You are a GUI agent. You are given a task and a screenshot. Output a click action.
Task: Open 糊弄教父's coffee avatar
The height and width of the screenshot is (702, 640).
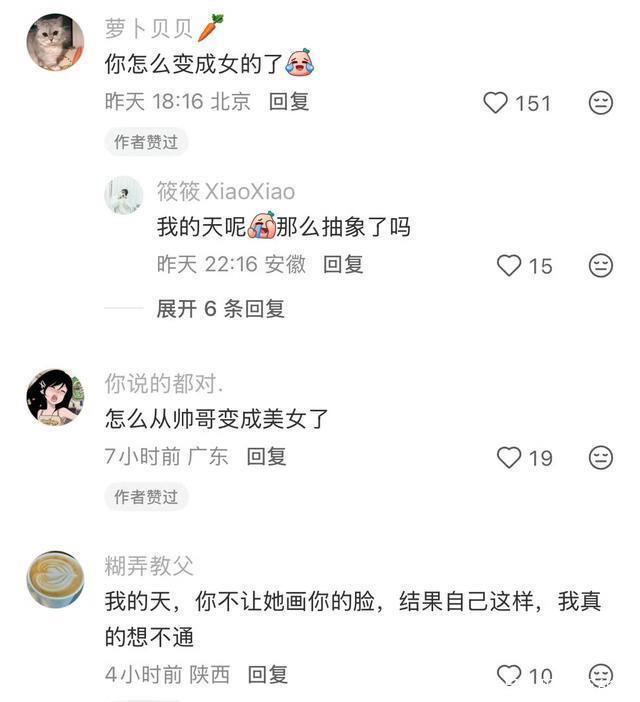pyautogui.click(x=54, y=579)
